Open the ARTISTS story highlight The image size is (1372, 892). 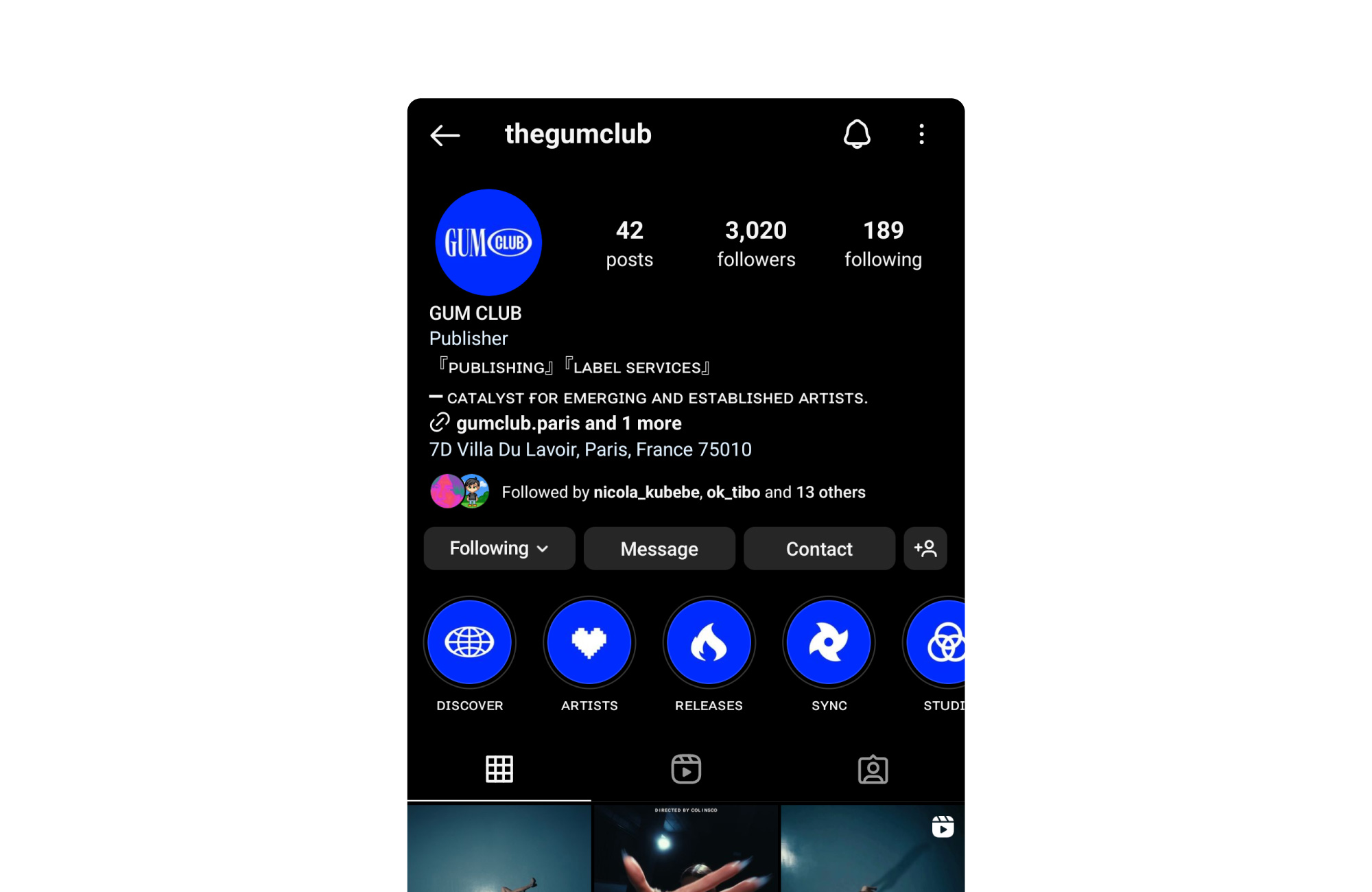[x=589, y=643]
